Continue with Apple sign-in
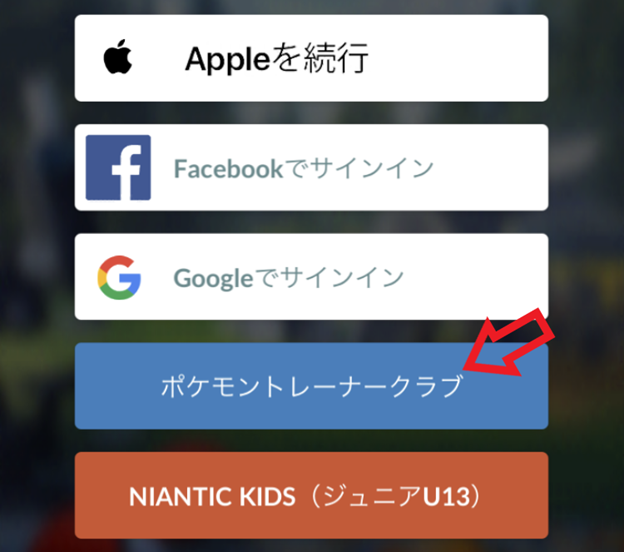This screenshot has height=552, width=624. pos(311,58)
